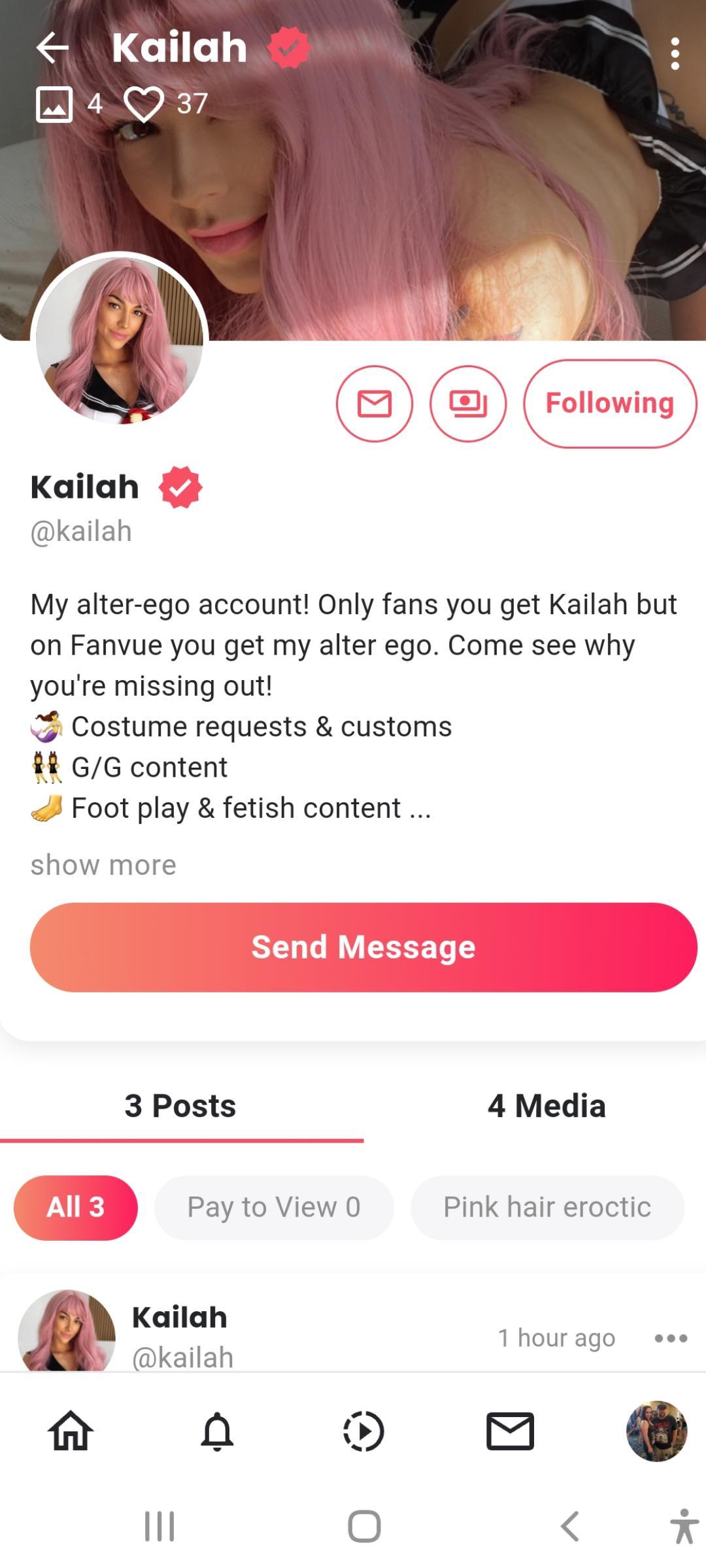The height and width of the screenshot is (1568, 706).
Task: Open the three-dot overflow menu
Action: click(x=675, y=54)
